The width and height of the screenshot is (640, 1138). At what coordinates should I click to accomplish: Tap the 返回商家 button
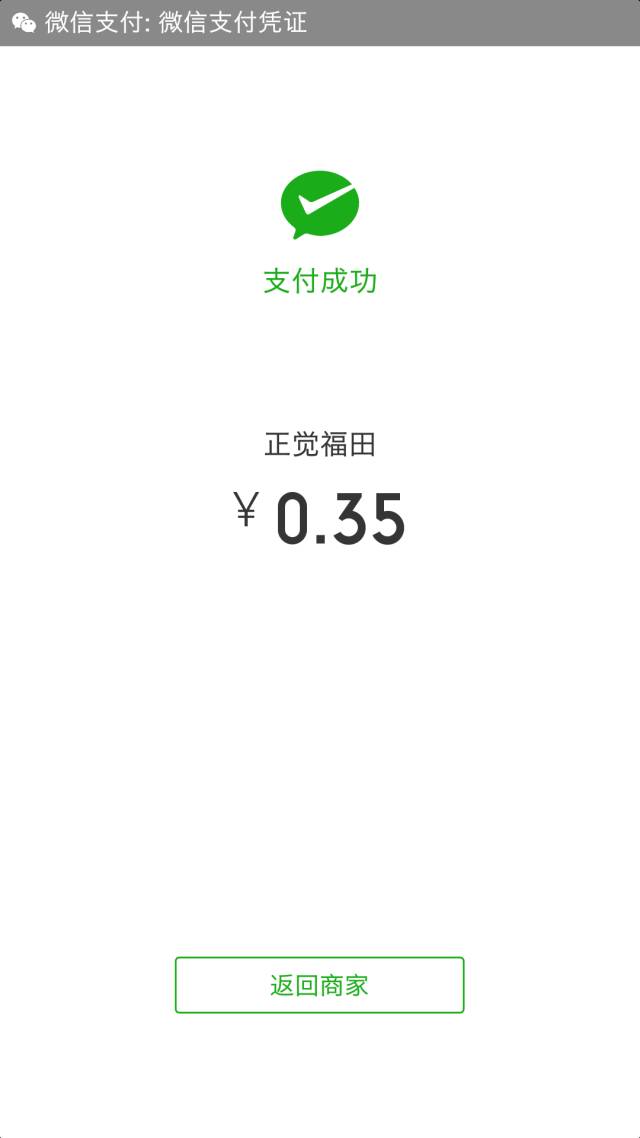[319, 985]
